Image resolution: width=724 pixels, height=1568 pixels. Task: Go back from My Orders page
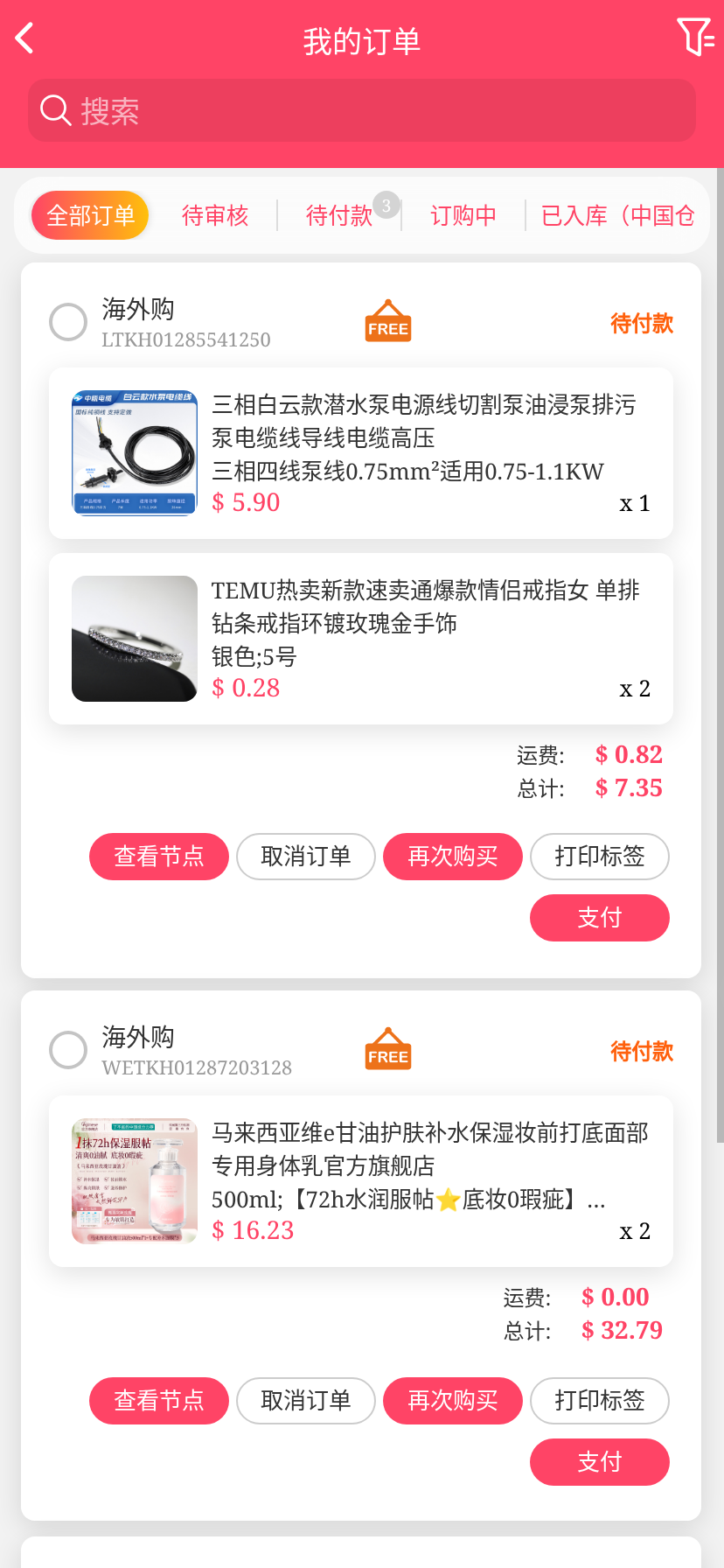[25, 38]
